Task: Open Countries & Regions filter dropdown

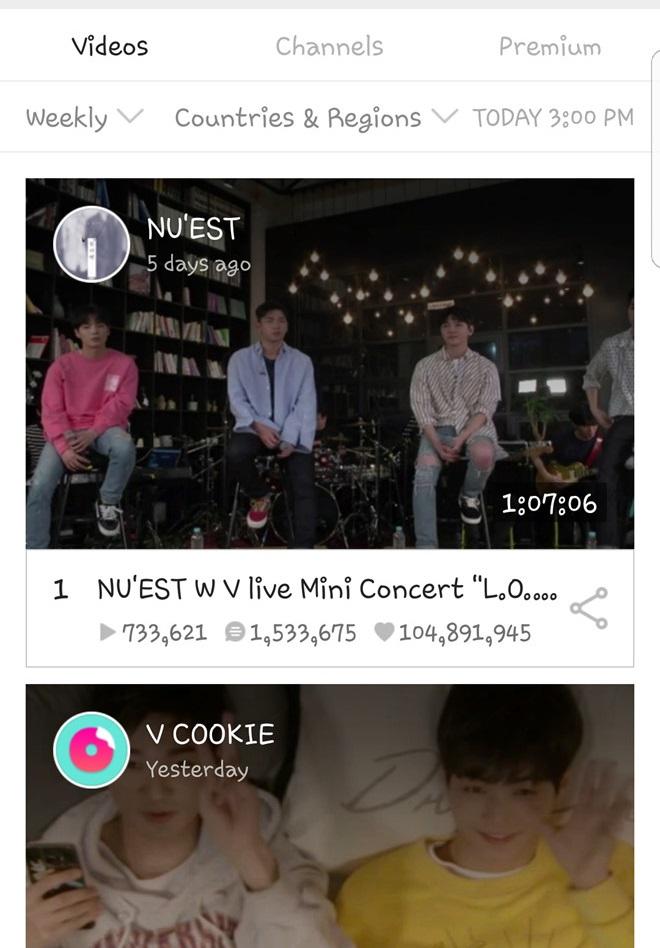Action: click(314, 118)
